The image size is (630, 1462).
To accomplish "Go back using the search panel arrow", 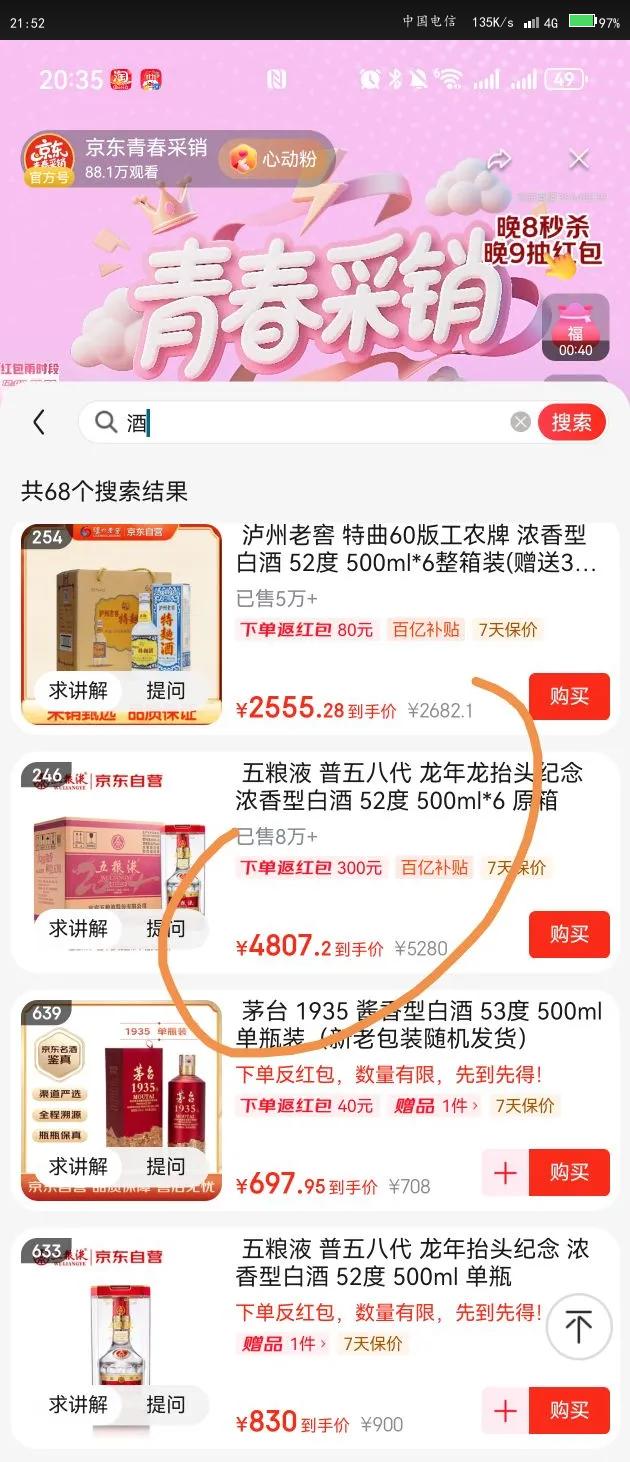I will 39,423.
